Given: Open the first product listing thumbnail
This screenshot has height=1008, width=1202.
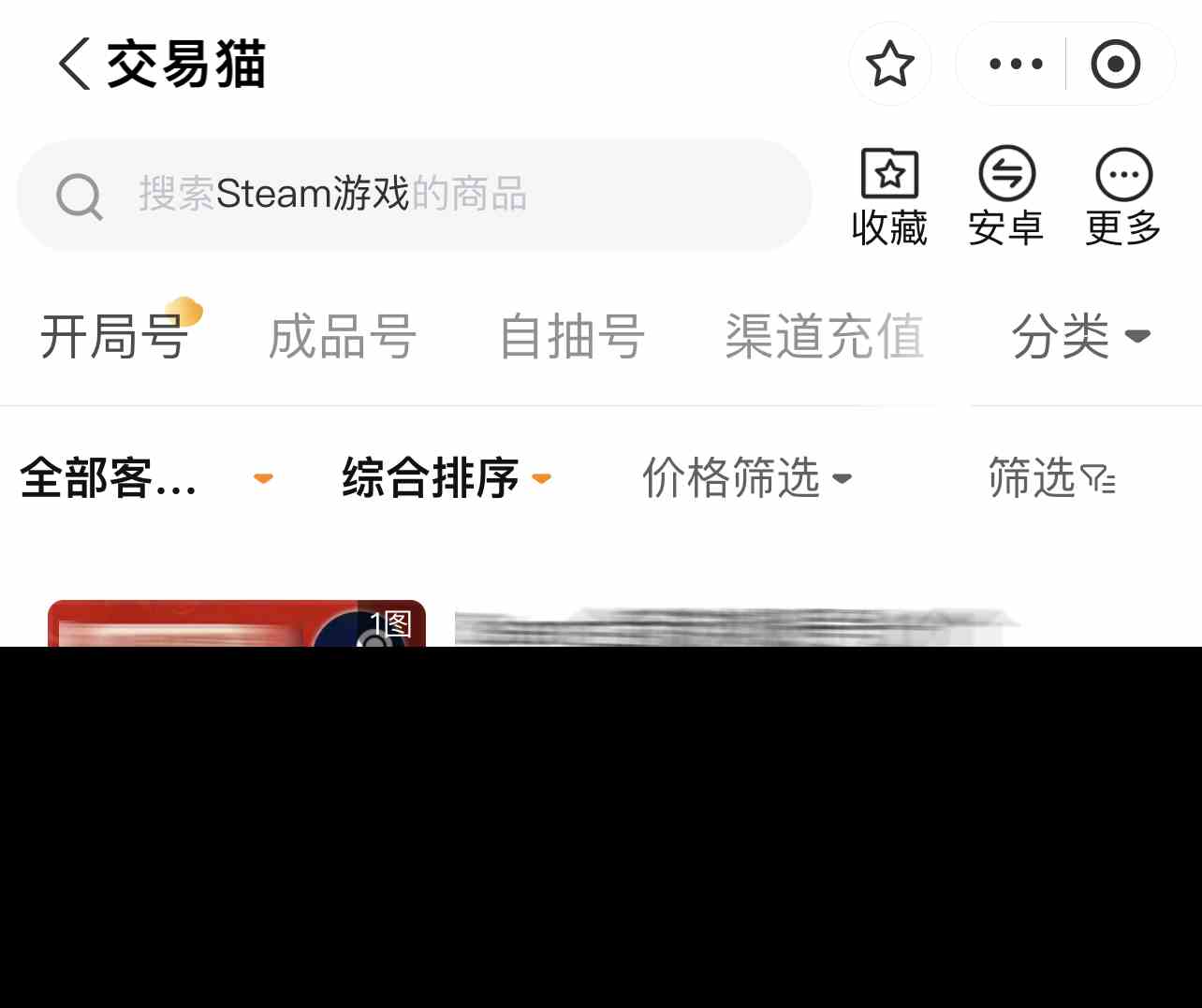Looking at the screenshot, I should click(236, 624).
